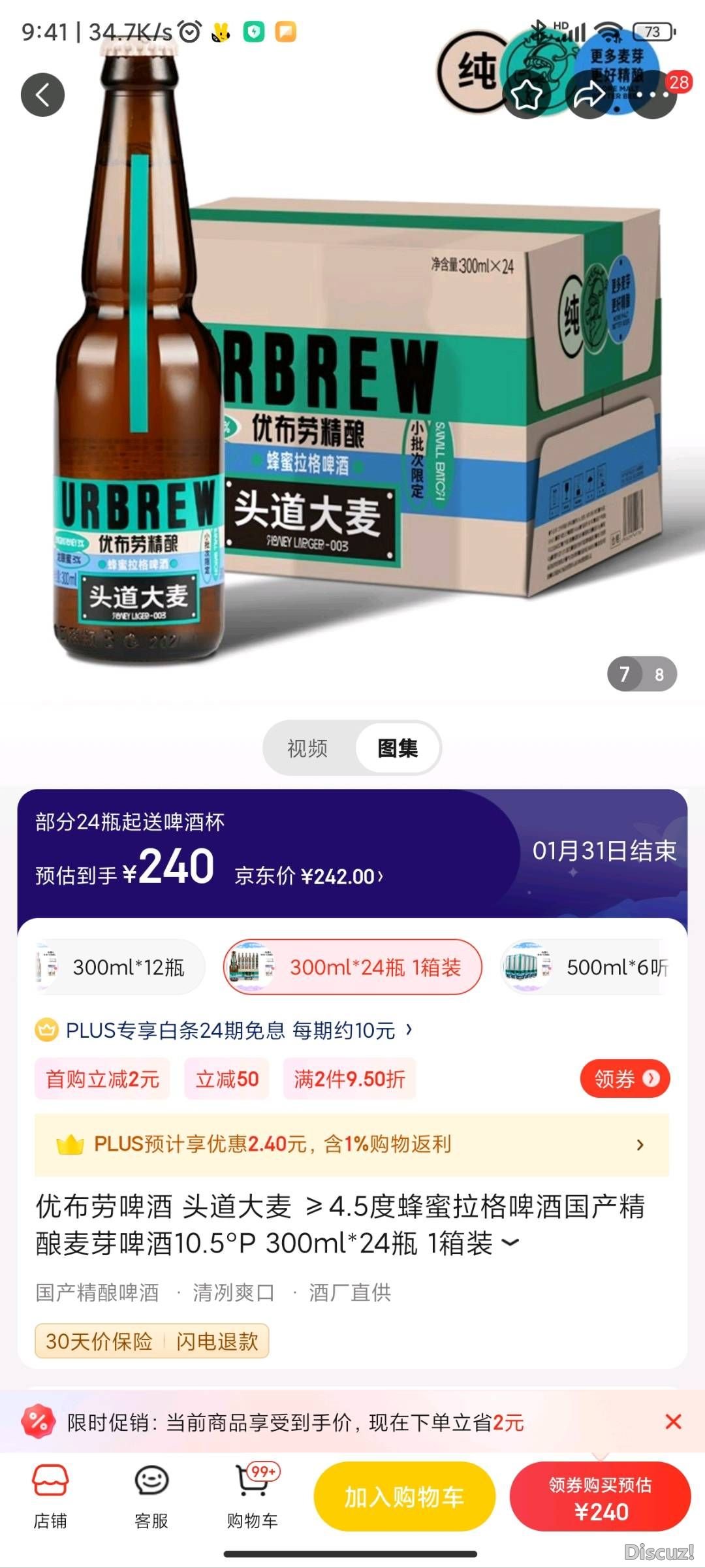This screenshot has height=1568, width=705.
Task: Select the 300ml*24瓶 1箱装 option
Action: (352, 967)
